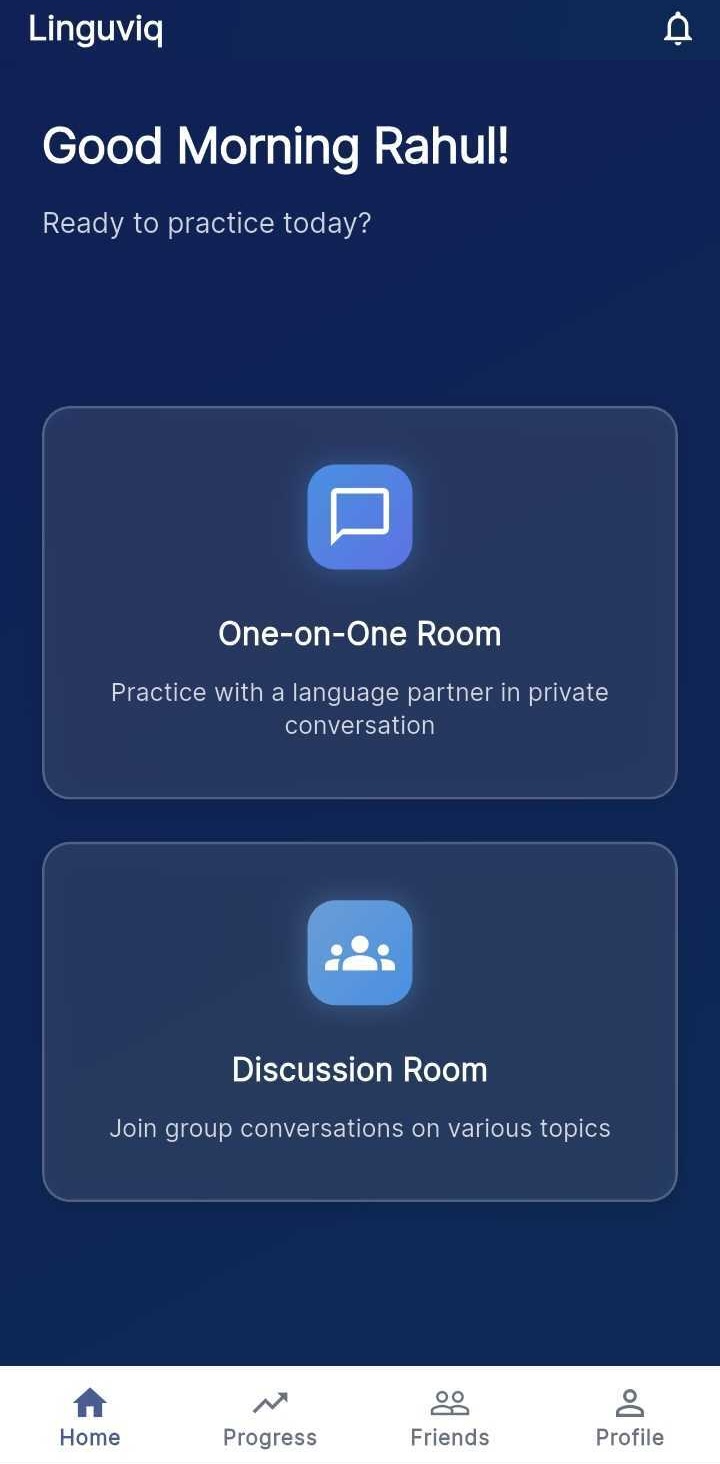Tap the Discussion Room title text
The image size is (720, 1464).
coord(360,1069)
